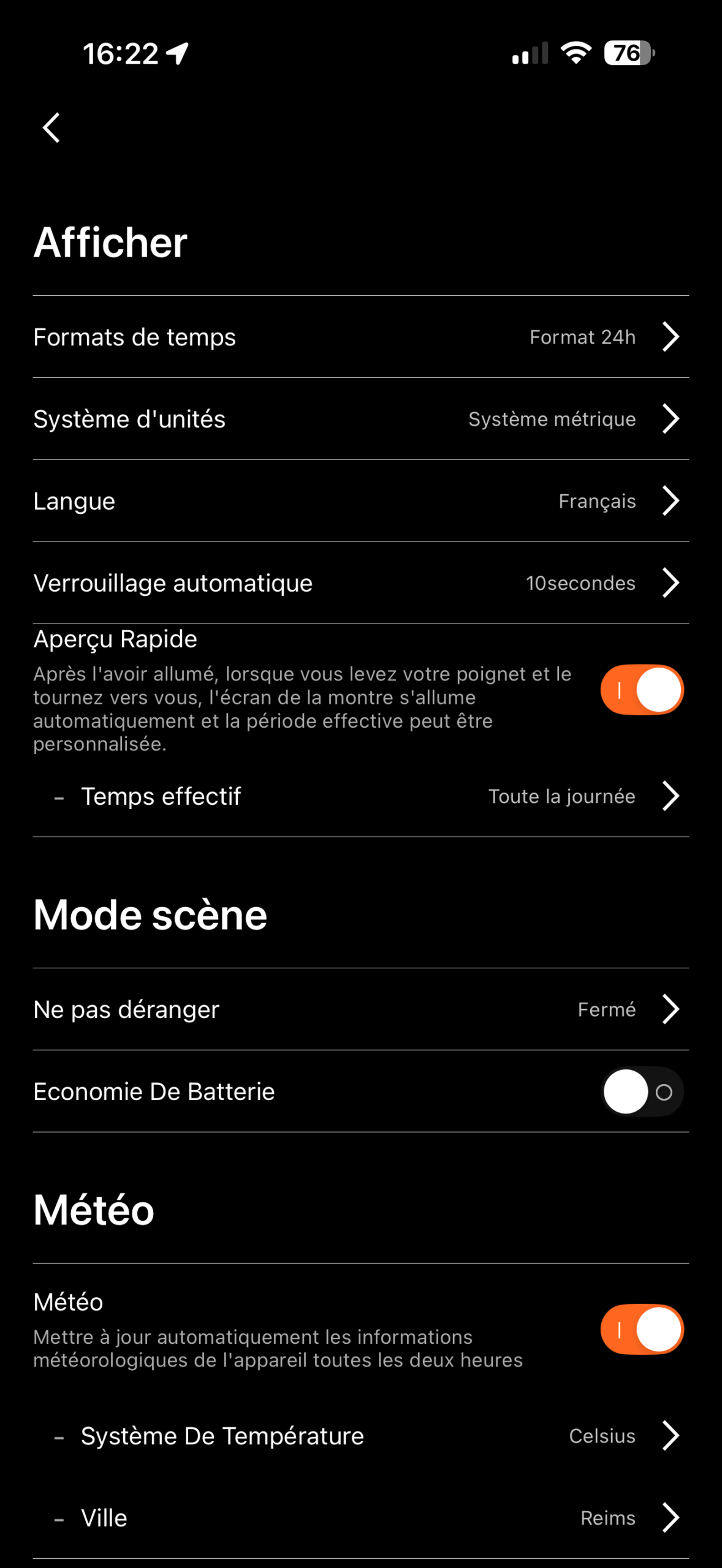The width and height of the screenshot is (722, 1568).
Task: Open Ne pas déranger settings
Action: tap(361, 1009)
